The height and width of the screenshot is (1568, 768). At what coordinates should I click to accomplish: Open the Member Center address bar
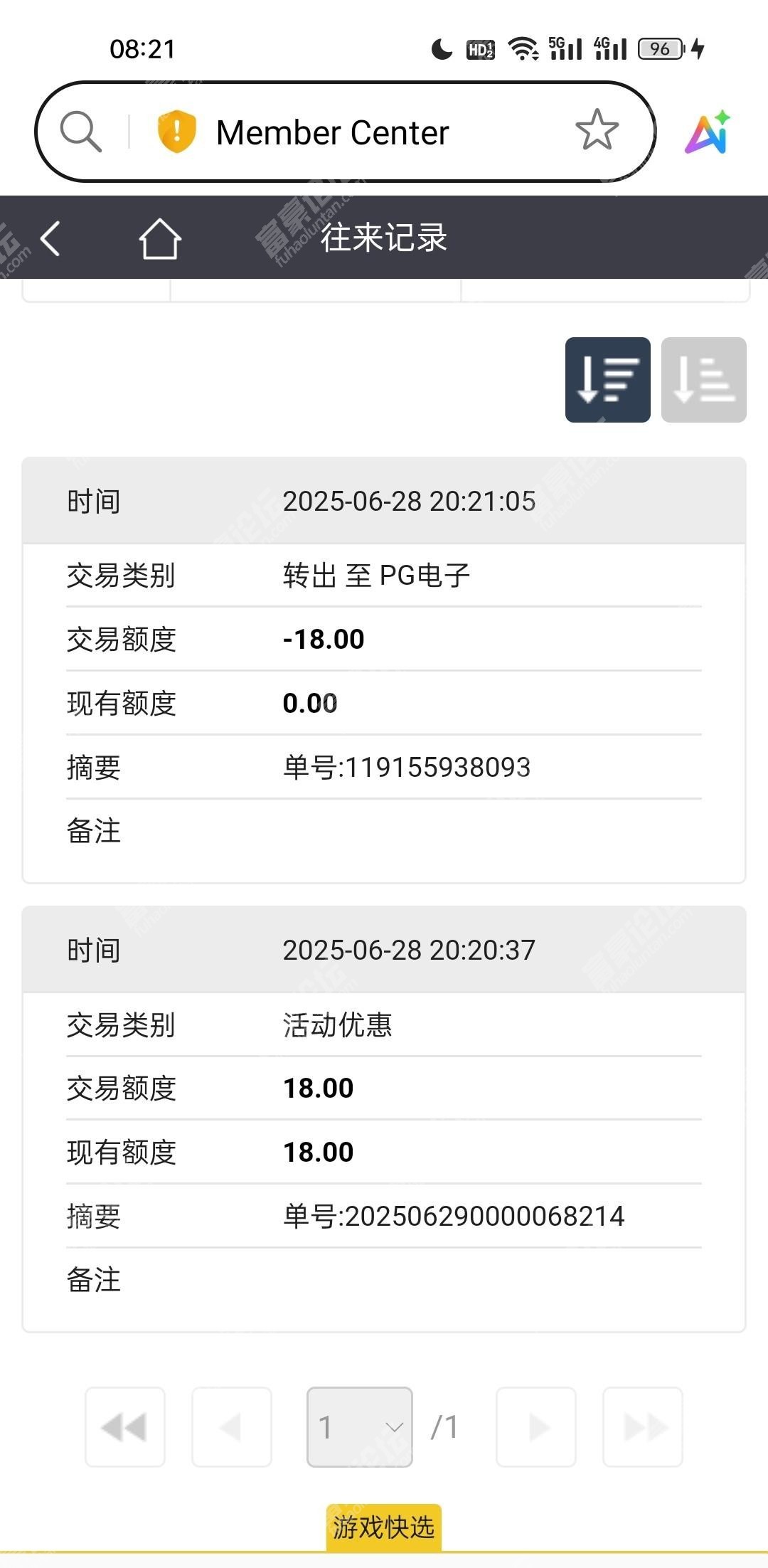coord(345,132)
